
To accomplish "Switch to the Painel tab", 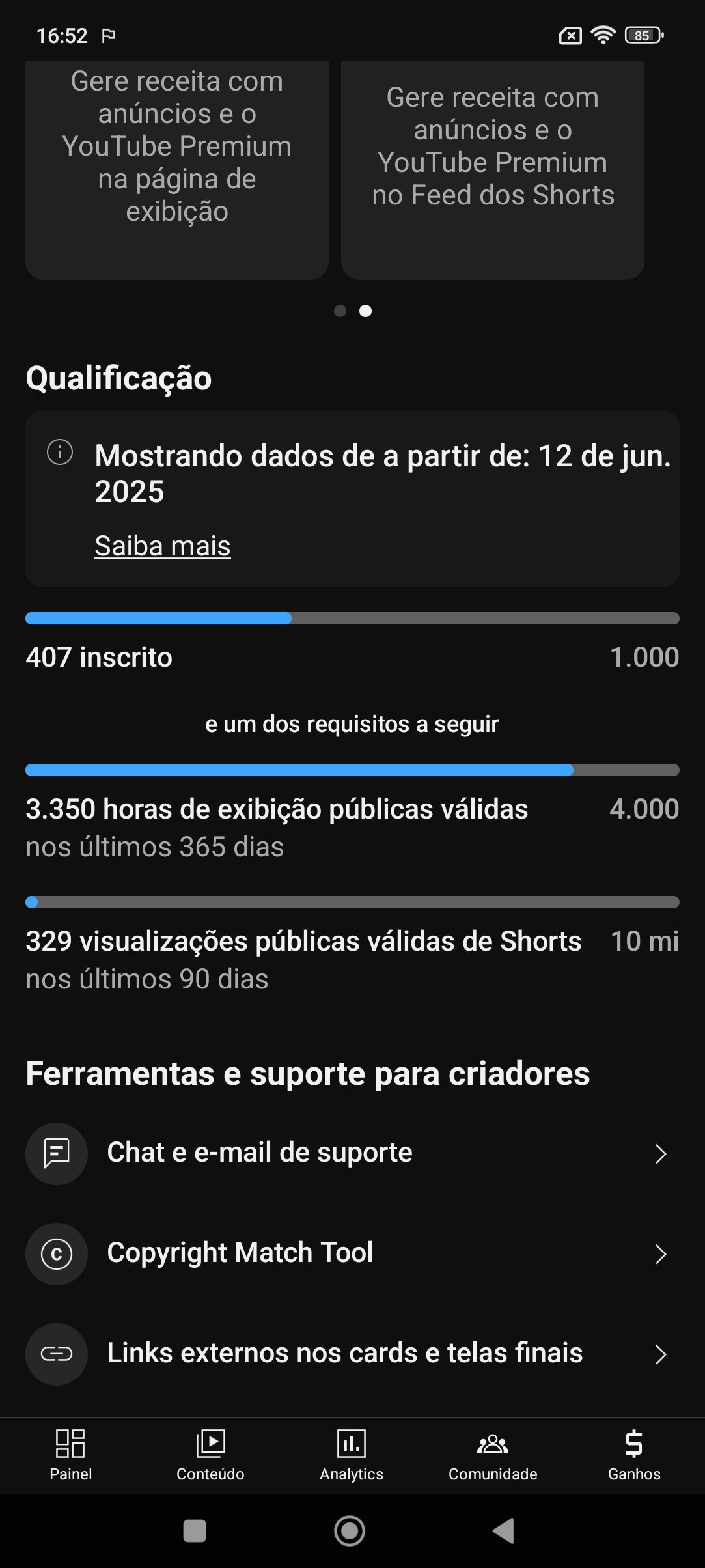I will pyautogui.click(x=70, y=1455).
